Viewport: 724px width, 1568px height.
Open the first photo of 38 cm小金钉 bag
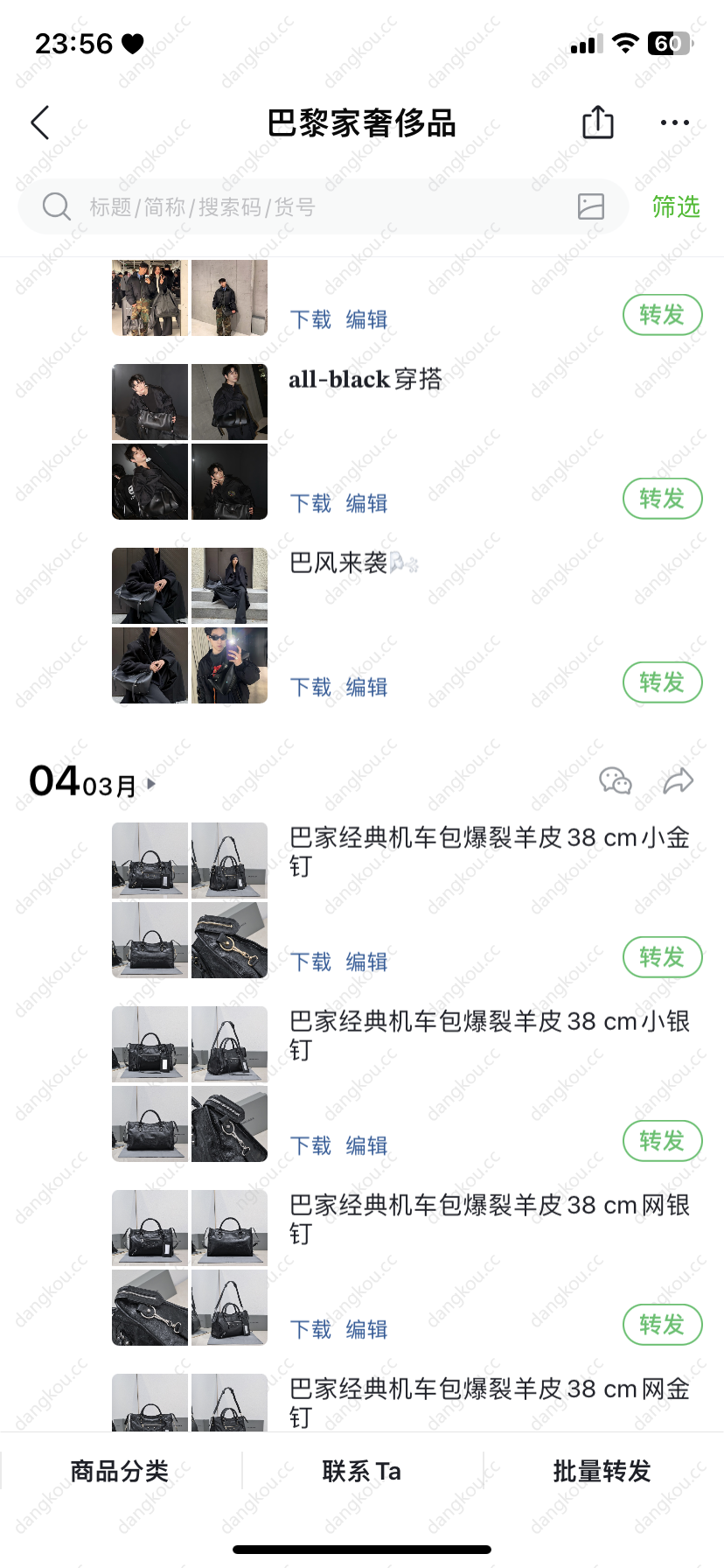click(x=150, y=860)
